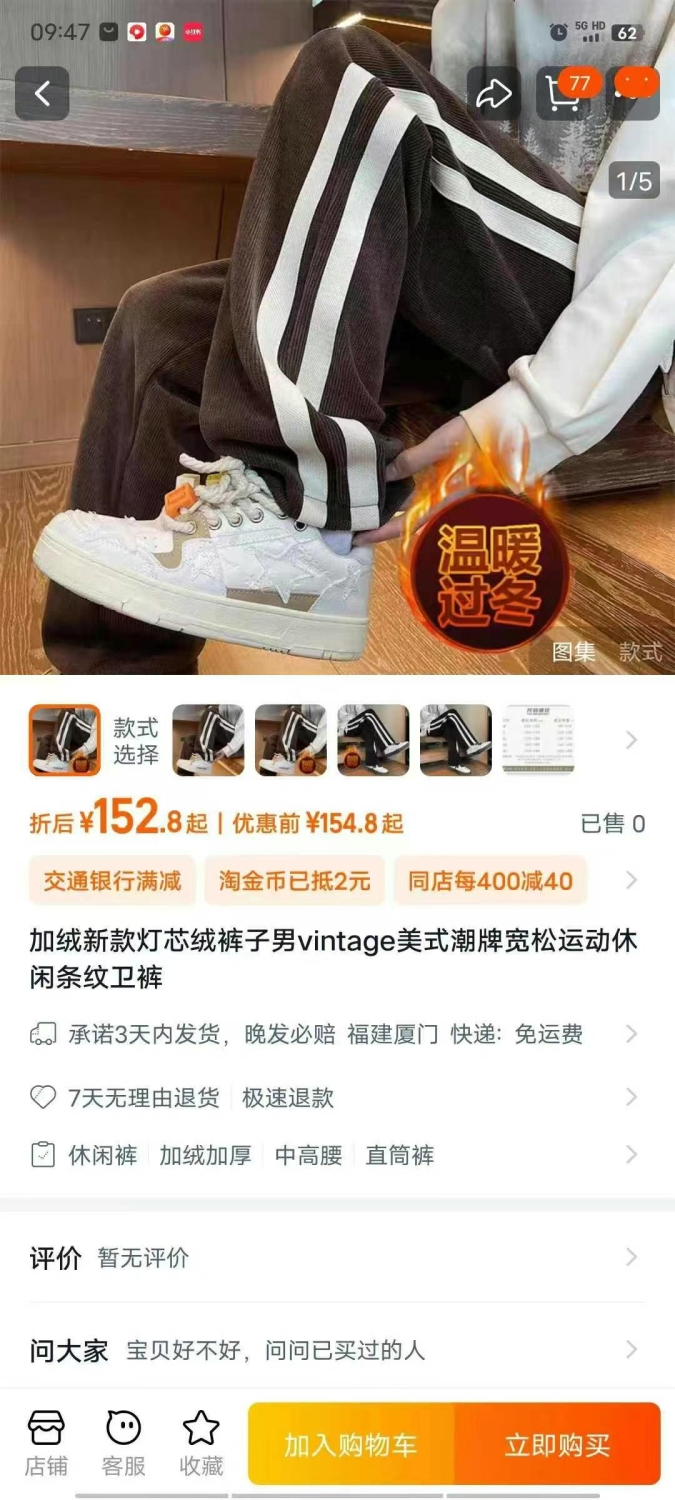This screenshot has height=1500, width=675.
Task: Contact 客服 customer service
Action: click(124, 1444)
